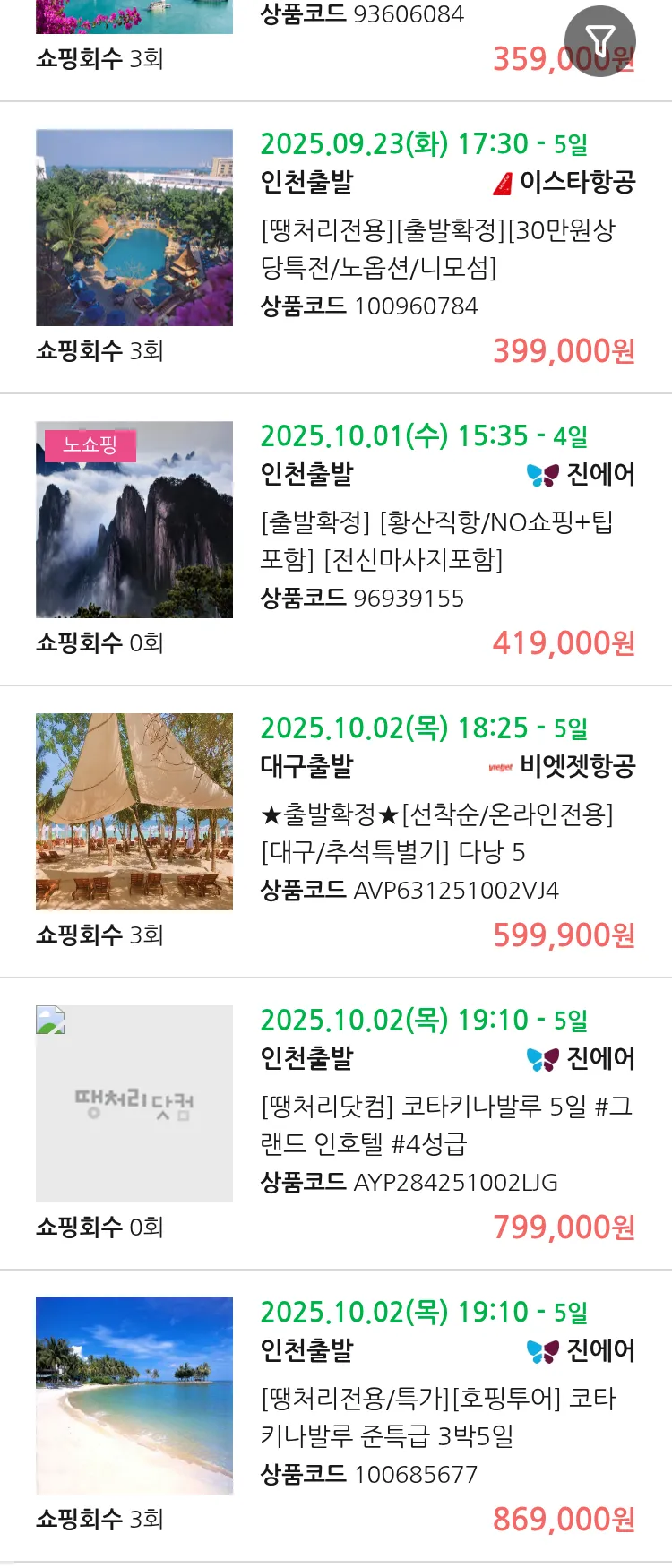Open the 359,000원 package, code 93606084

click(361, 15)
